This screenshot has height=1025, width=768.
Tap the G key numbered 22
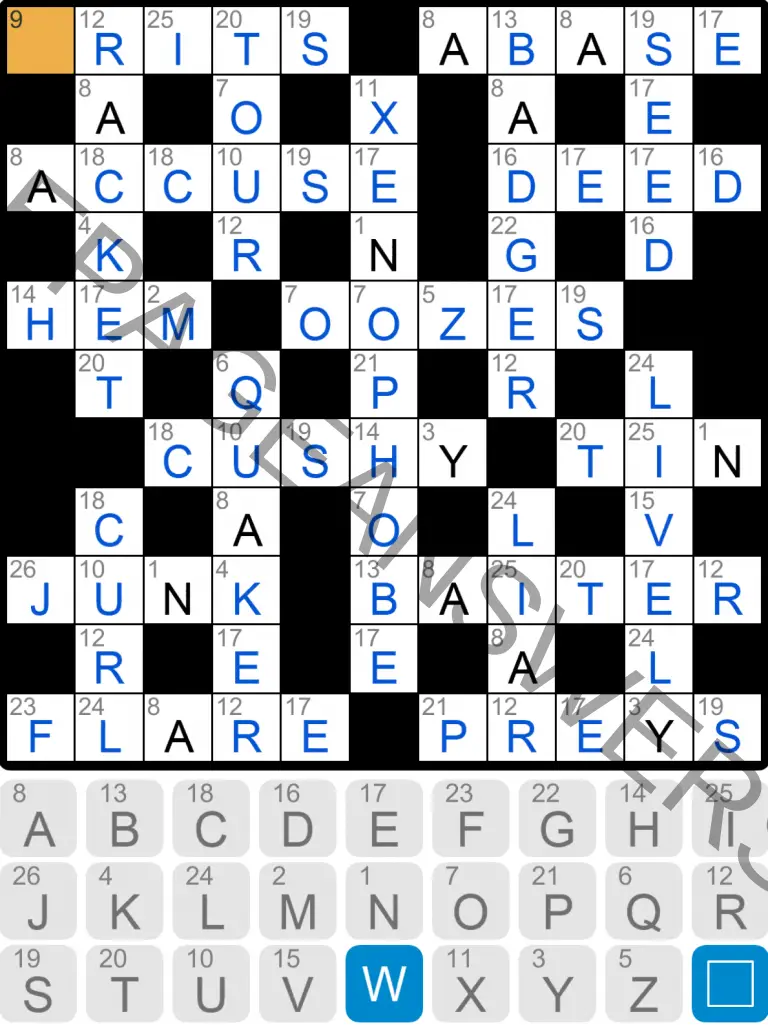click(x=556, y=820)
